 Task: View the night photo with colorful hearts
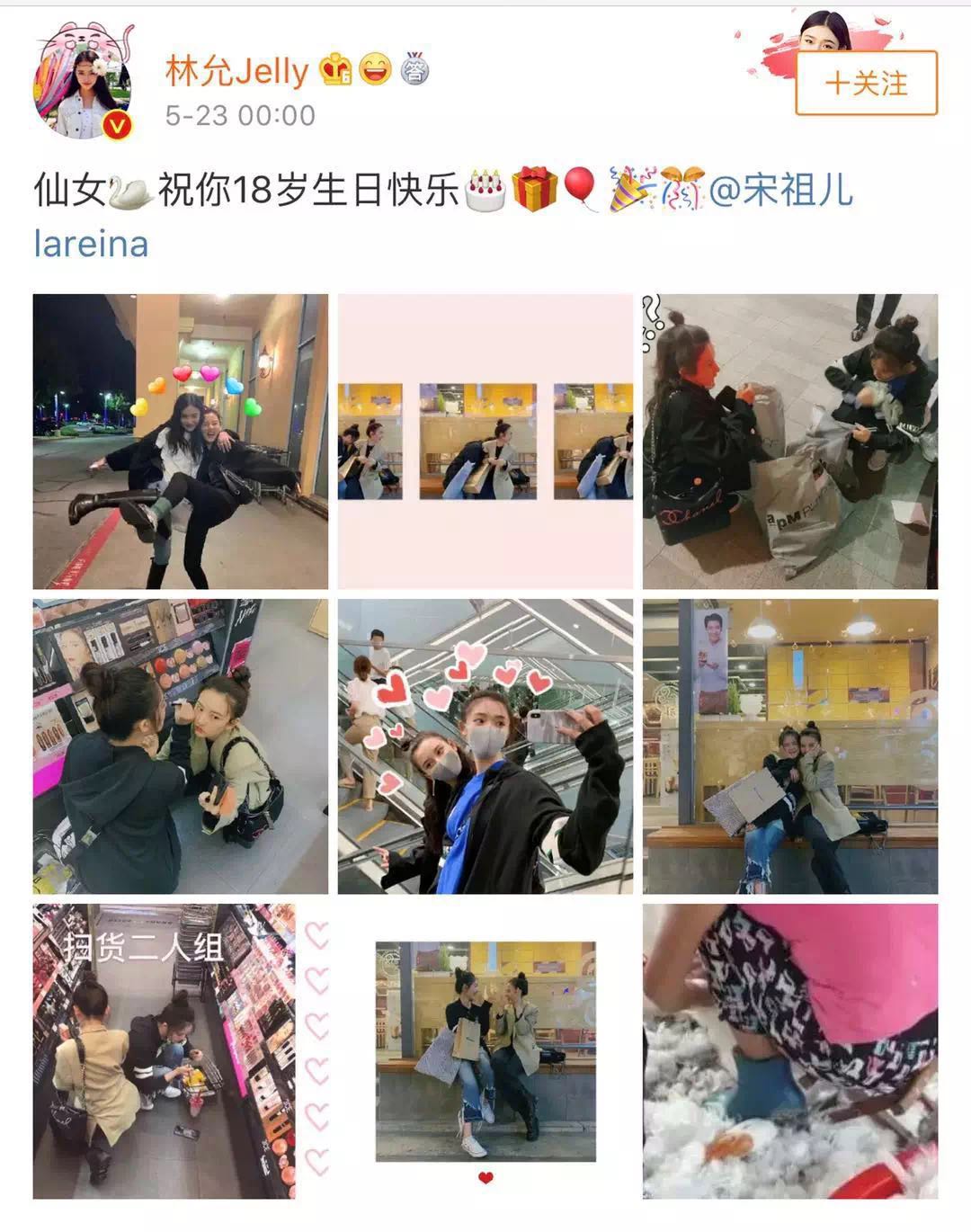pyautogui.click(x=180, y=442)
